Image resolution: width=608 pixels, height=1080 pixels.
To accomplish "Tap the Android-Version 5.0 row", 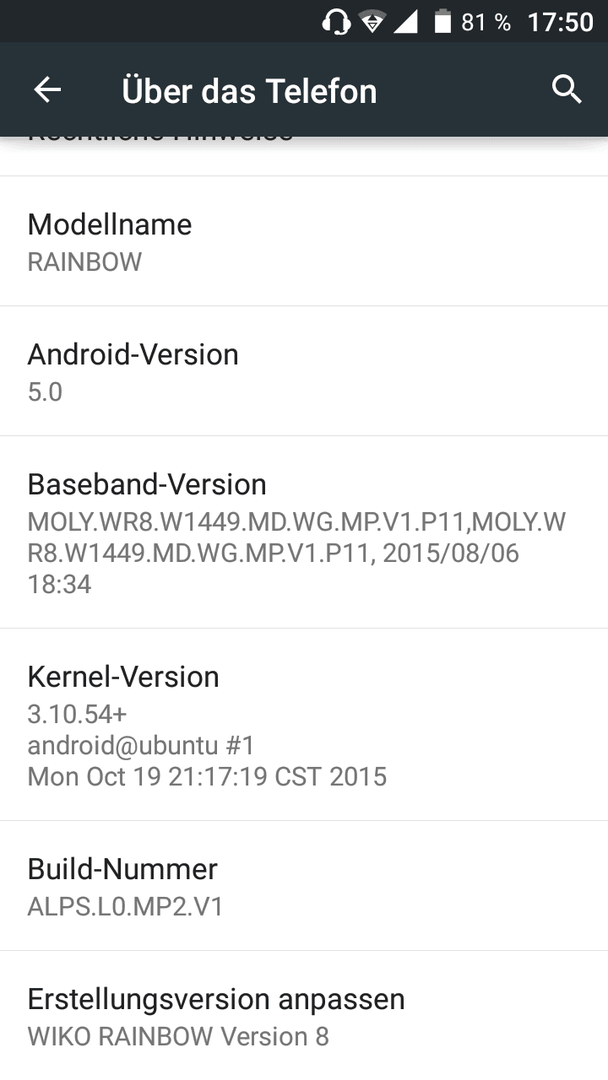I will 304,372.
